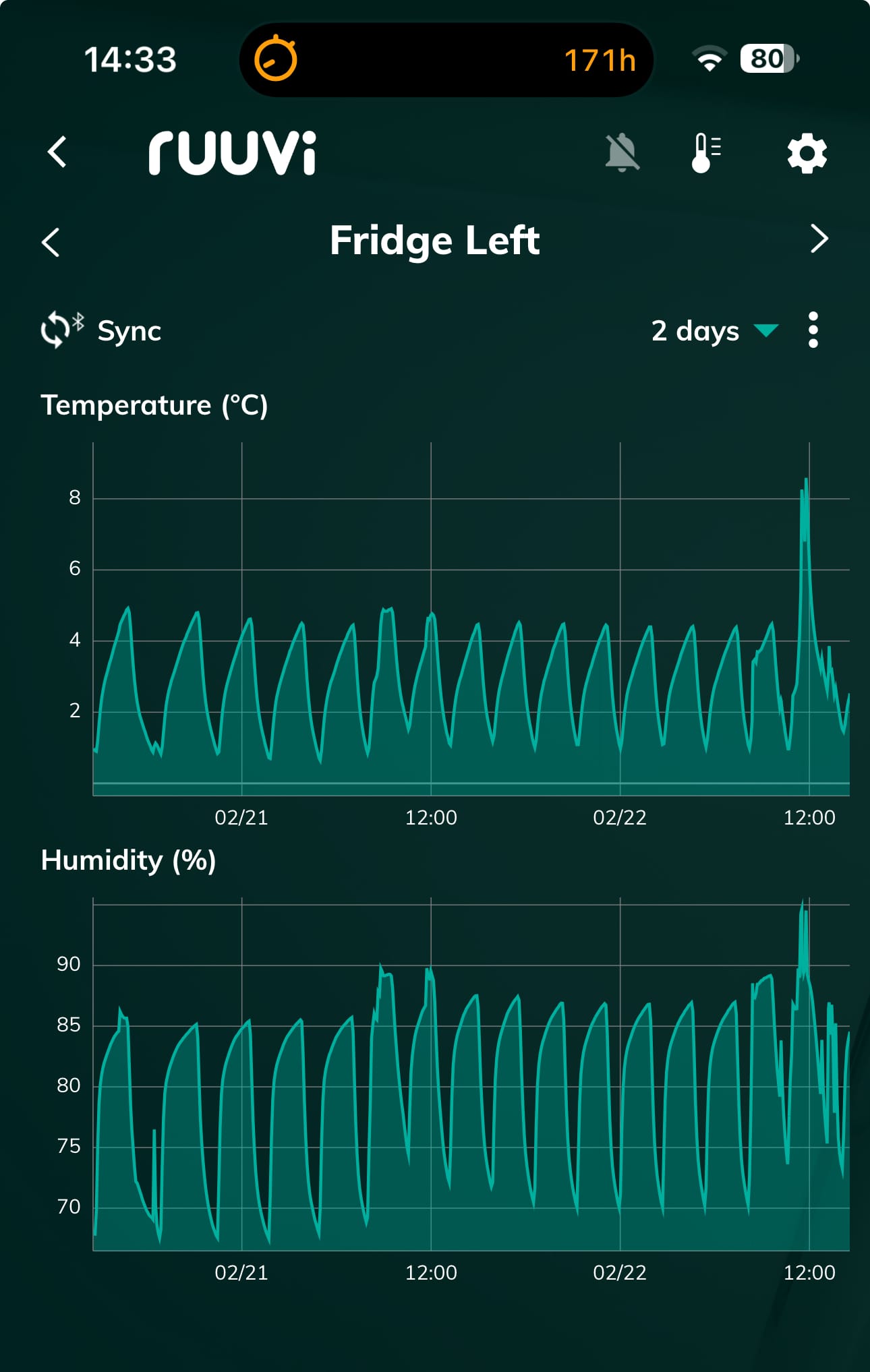Viewport: 870px width, 1372px height.
Task: Sync sensor history via Bluetooth
Action: point(101,330)
